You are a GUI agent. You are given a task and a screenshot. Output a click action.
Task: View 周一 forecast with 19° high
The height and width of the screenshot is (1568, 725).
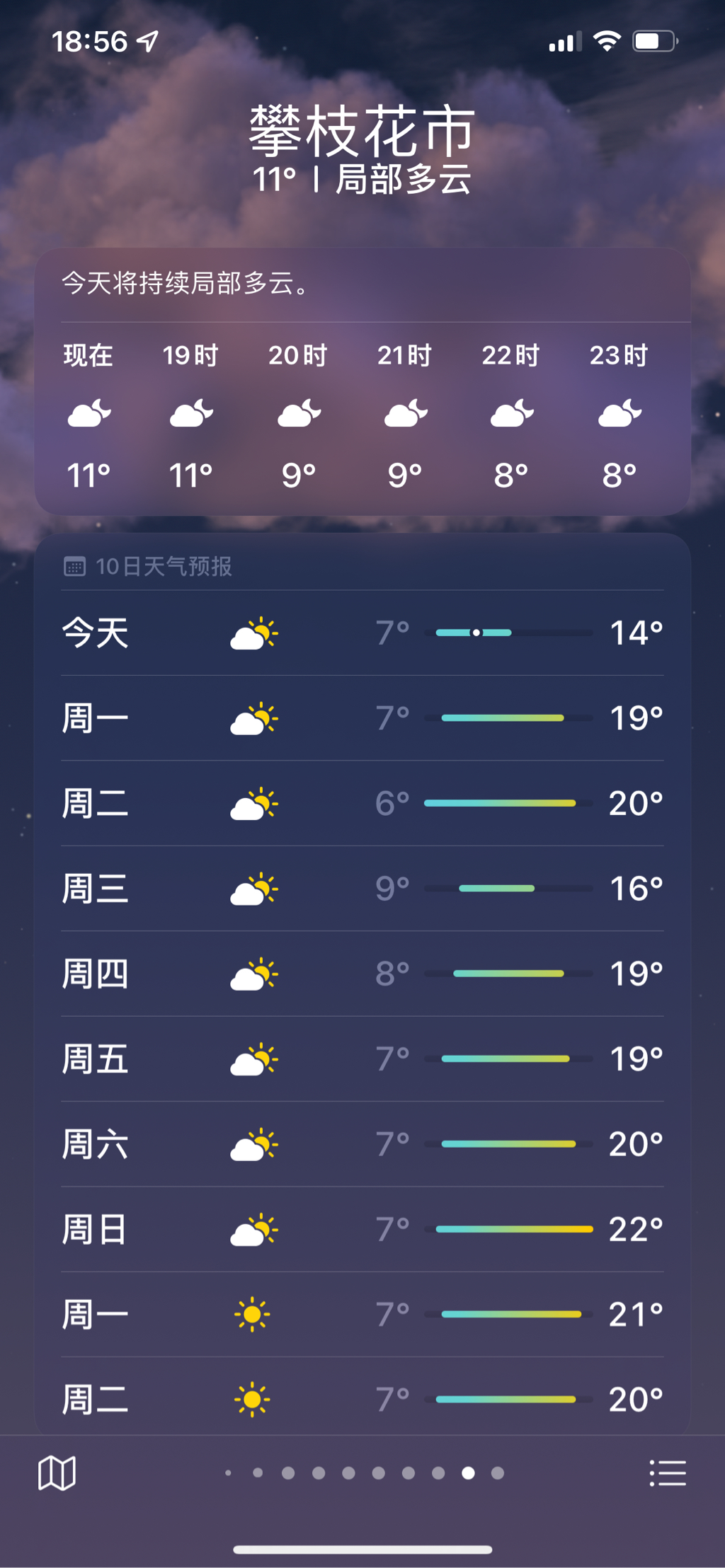coord(362,718)
